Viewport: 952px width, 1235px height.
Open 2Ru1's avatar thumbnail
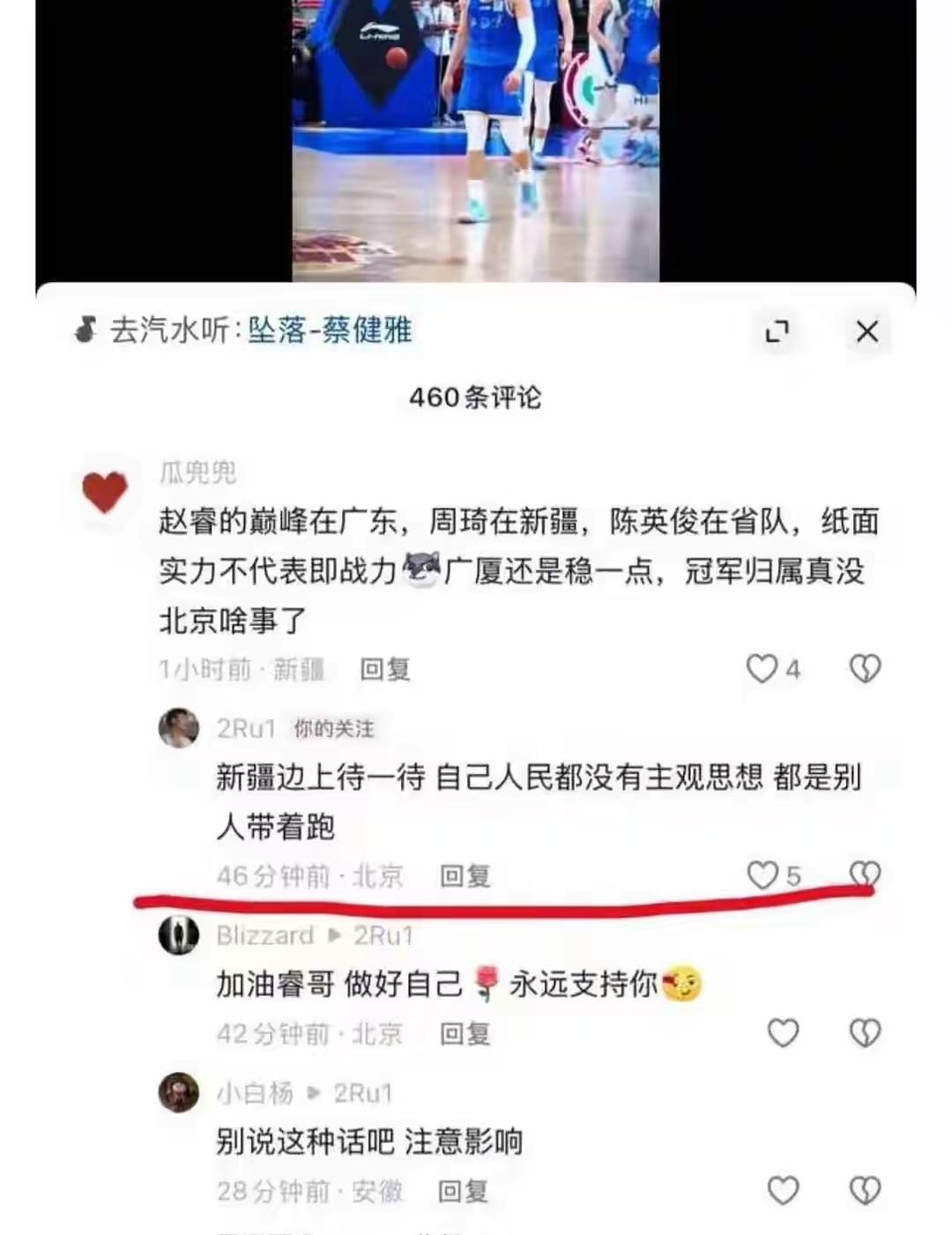point(180,726)
